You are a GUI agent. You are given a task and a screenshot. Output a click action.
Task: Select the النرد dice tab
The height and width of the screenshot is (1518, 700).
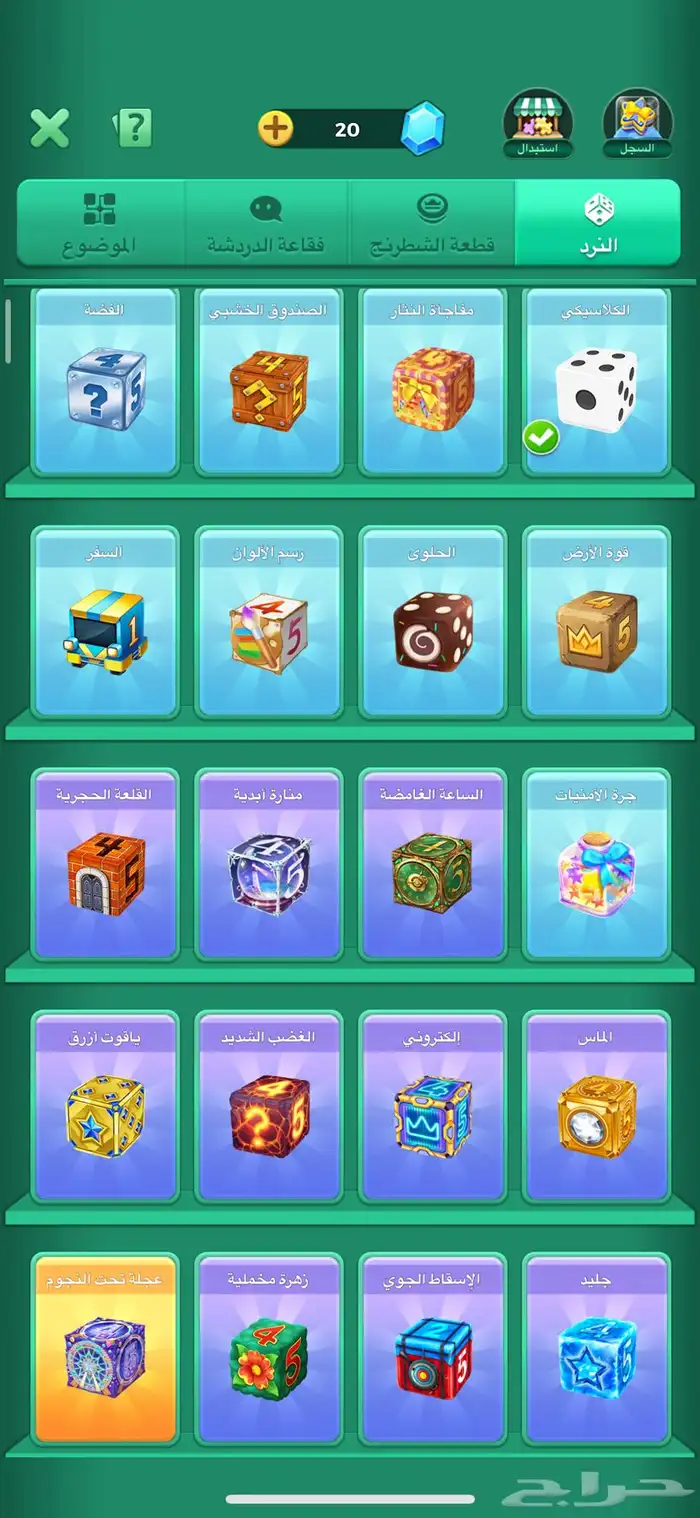point(598,223)
